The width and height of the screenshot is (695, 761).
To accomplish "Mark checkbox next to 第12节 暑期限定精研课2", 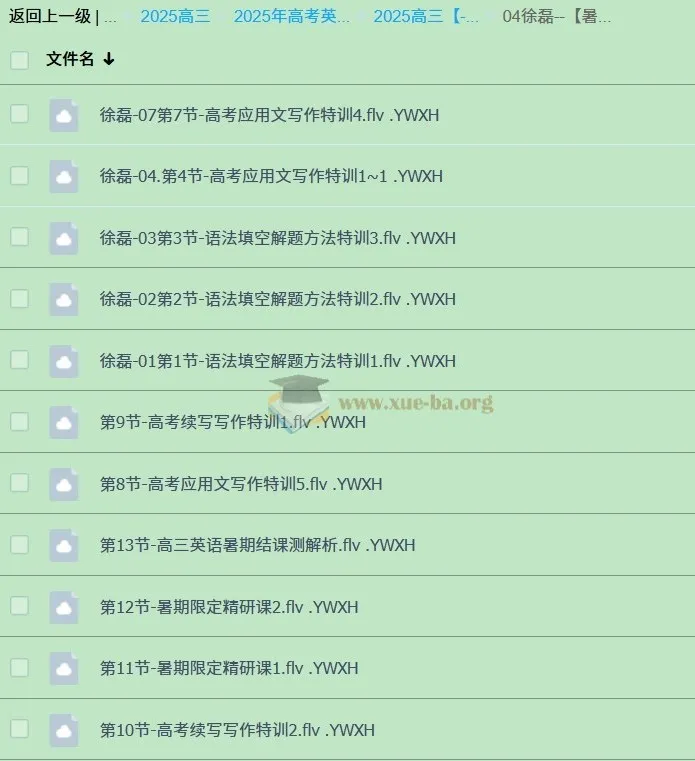I will coord(19,605).
